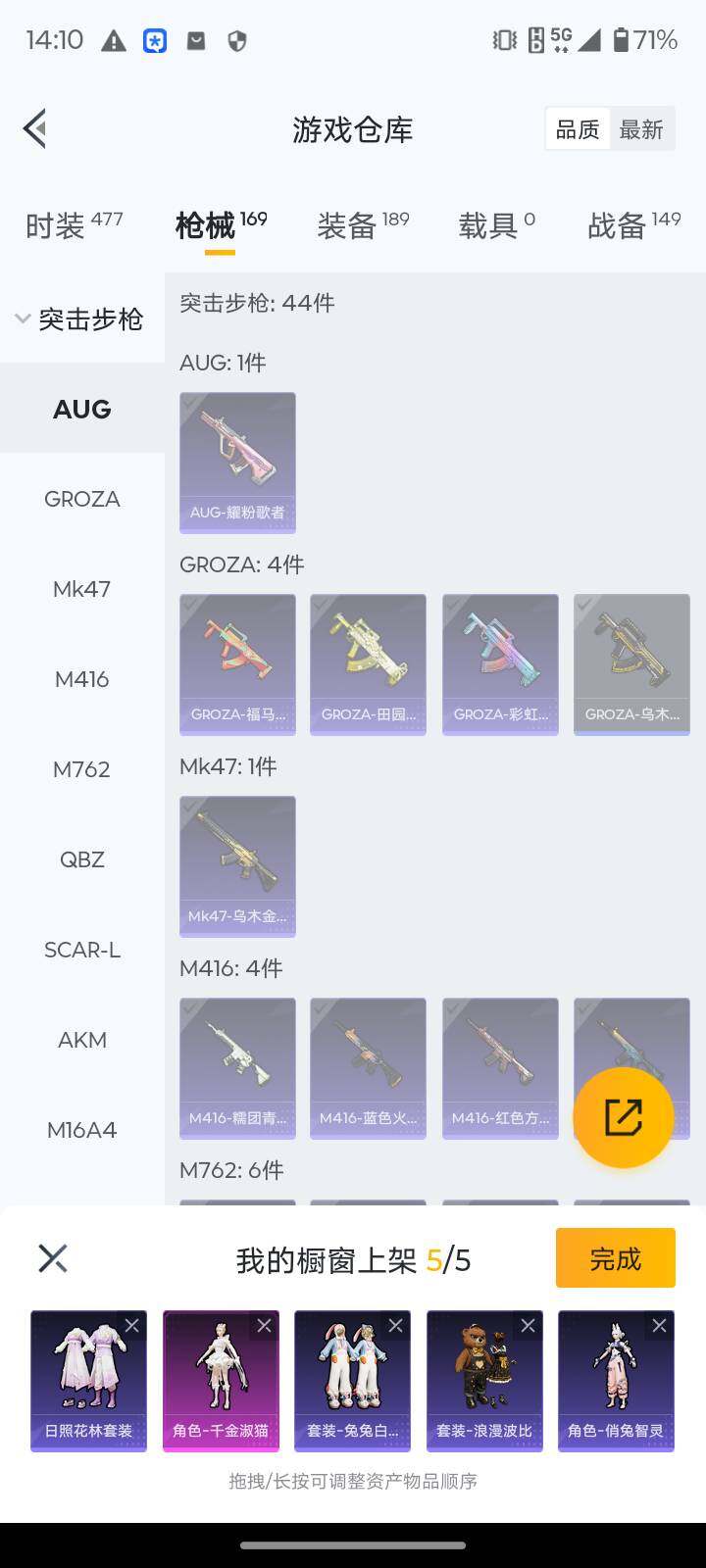This screenshot has width=706, height=1568.
Task: Remove 日照花林套装 from showcase
Action: pyautogui.click(x=131, y=1326)
